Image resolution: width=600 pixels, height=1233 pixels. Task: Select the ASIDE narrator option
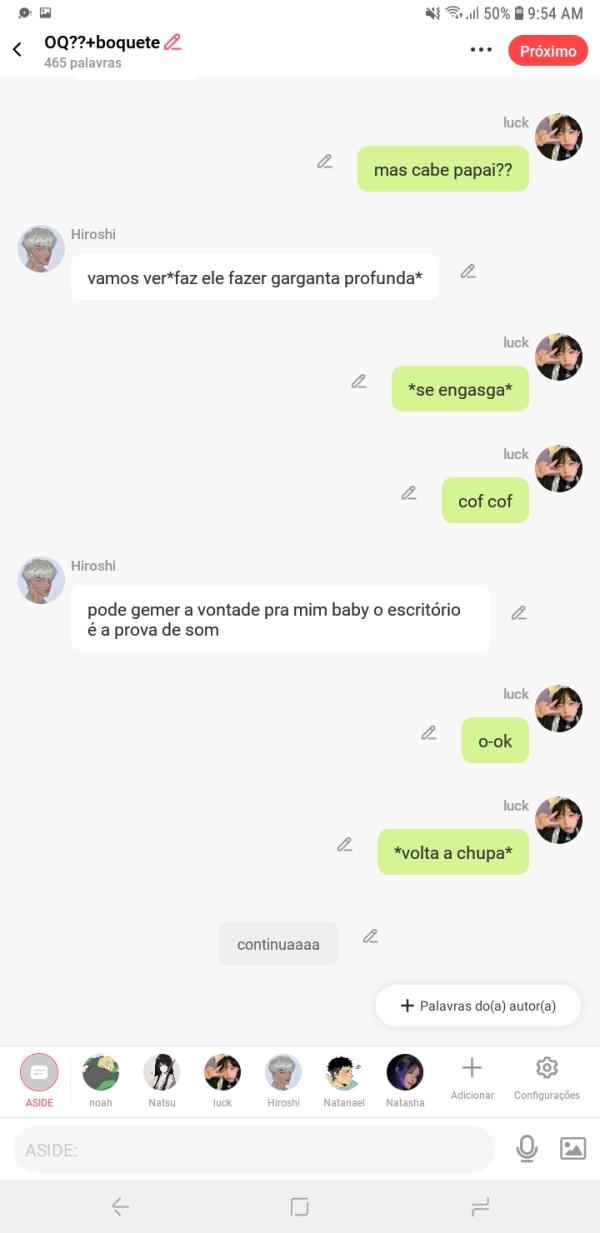(39, 1074)
